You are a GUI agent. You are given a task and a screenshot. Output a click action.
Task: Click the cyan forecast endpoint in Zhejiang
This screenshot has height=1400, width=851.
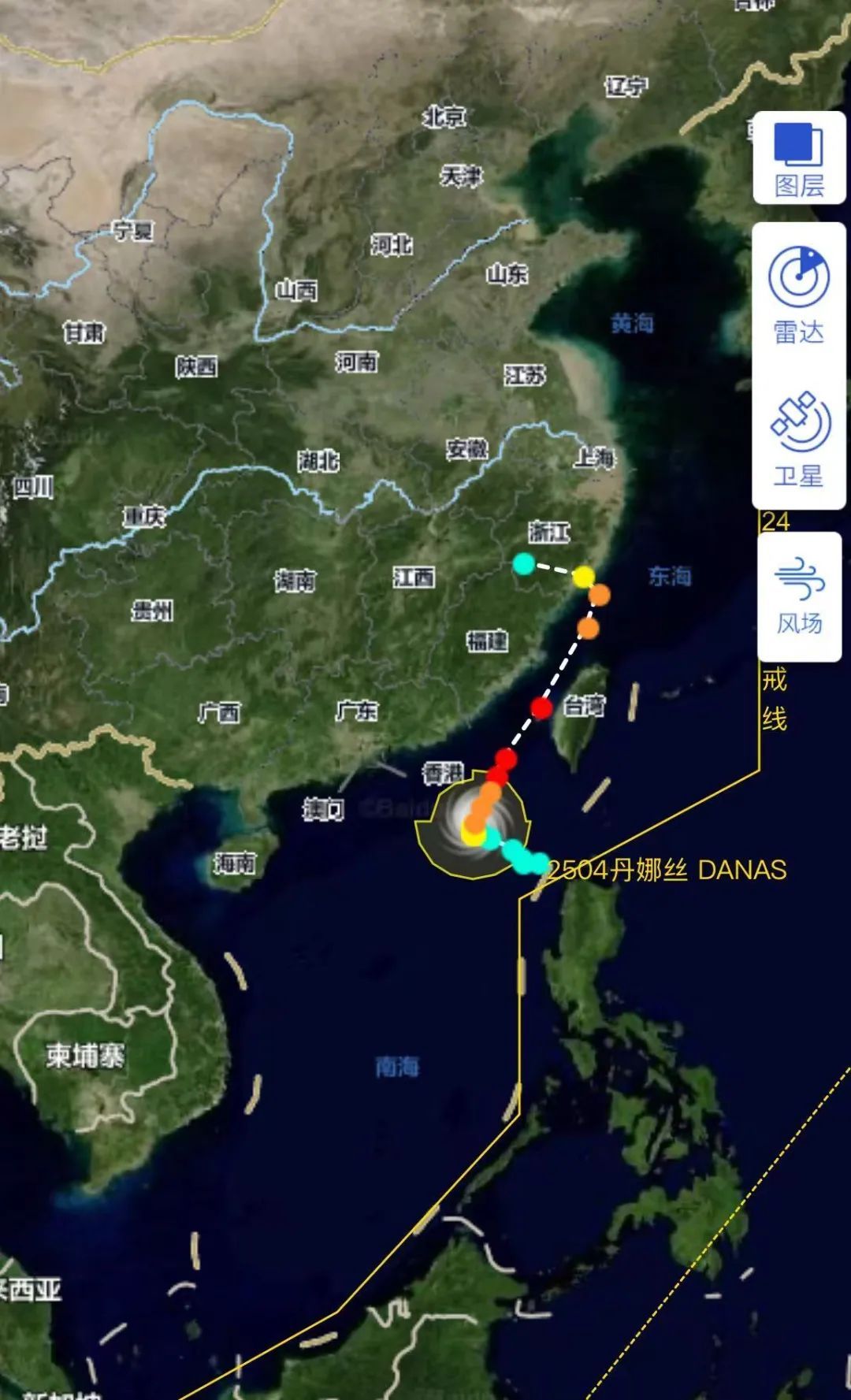point(522,564)
